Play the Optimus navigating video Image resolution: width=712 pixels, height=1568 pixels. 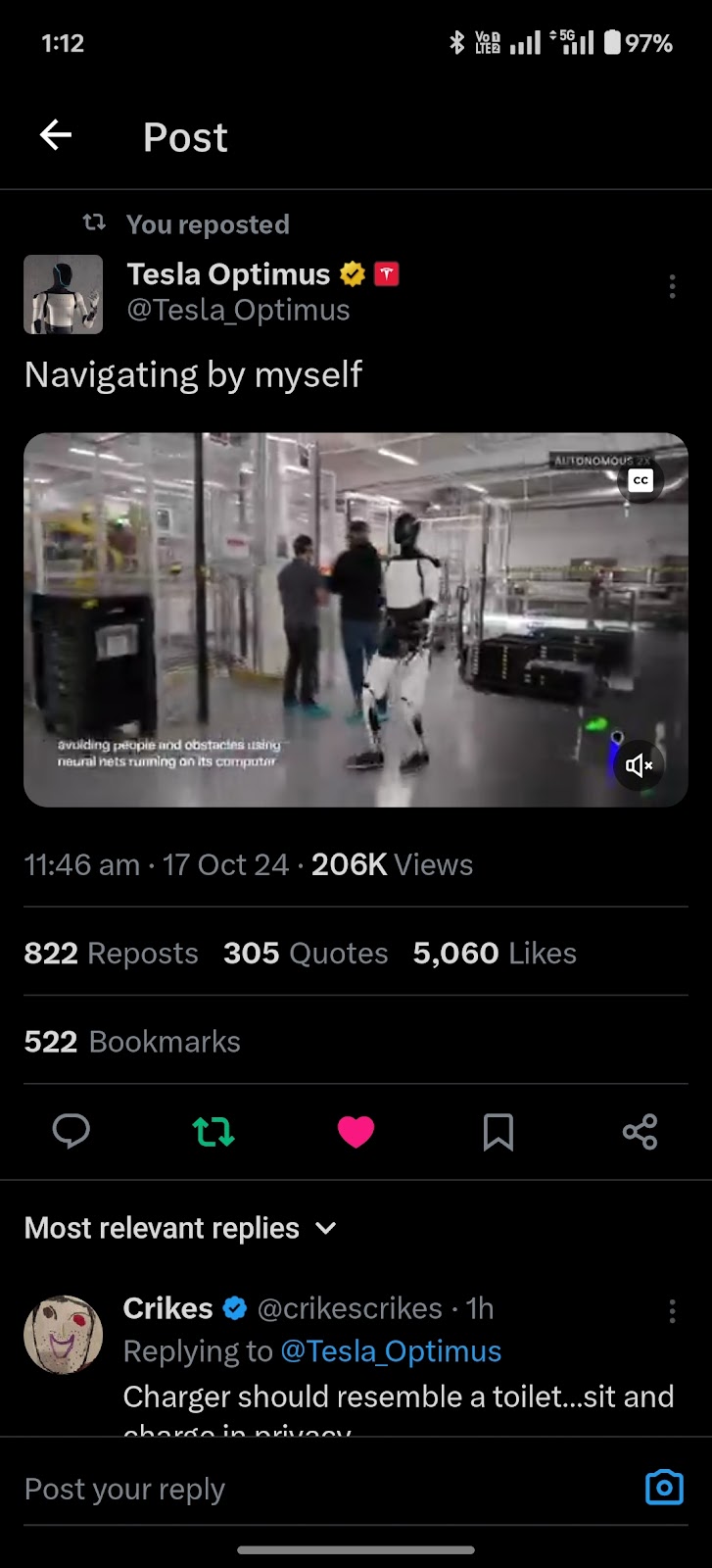(356, 619)
